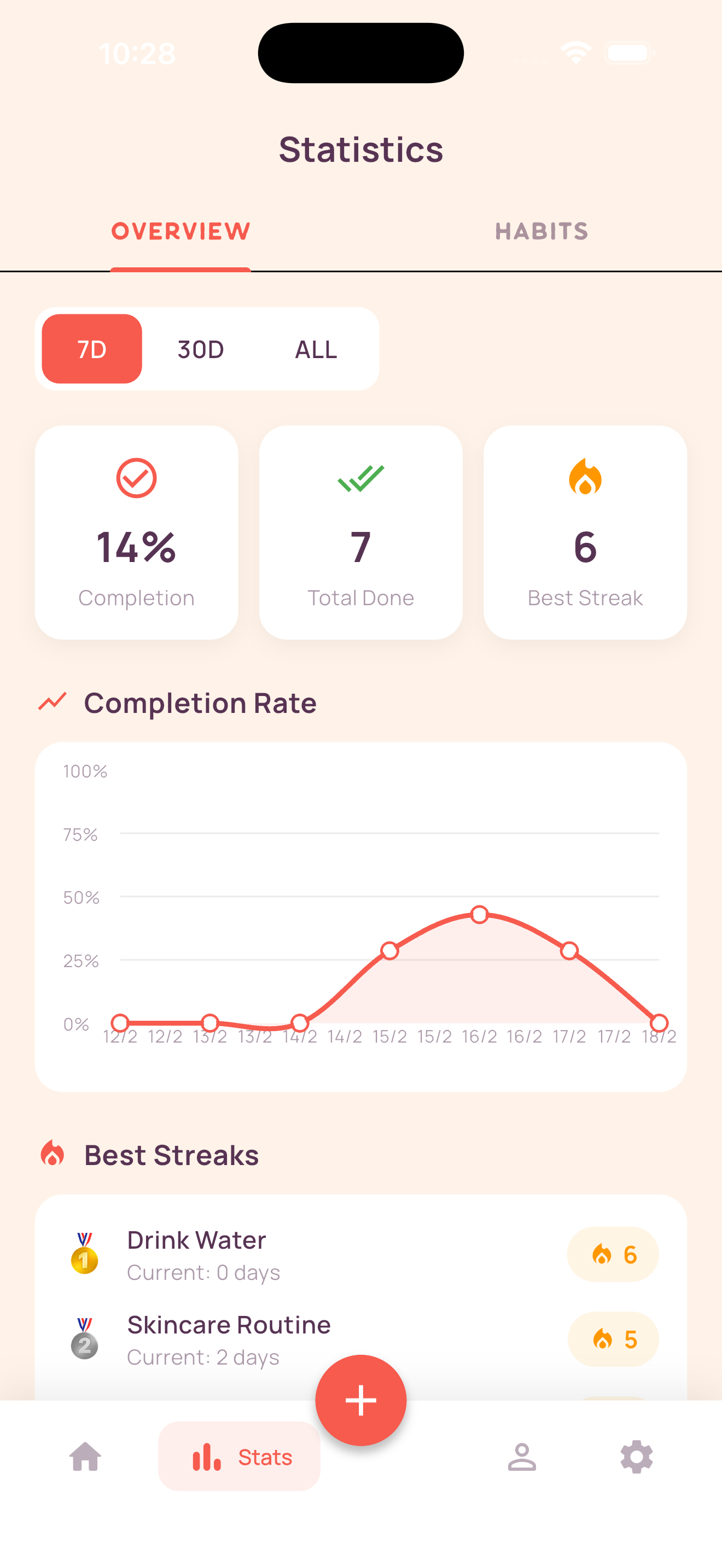Select the 7D time range

(92, 349)
